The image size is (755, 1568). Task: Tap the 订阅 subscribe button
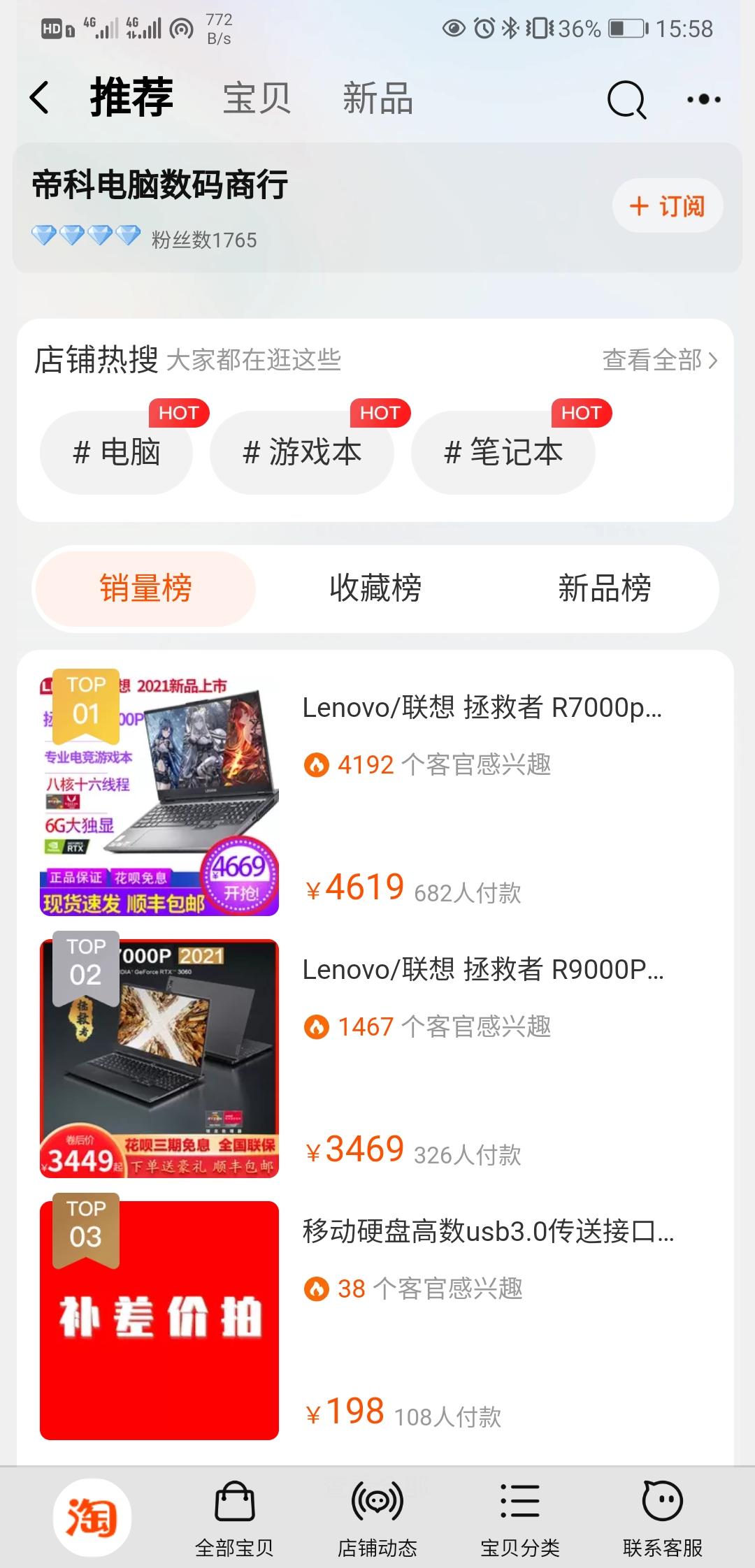666,206
